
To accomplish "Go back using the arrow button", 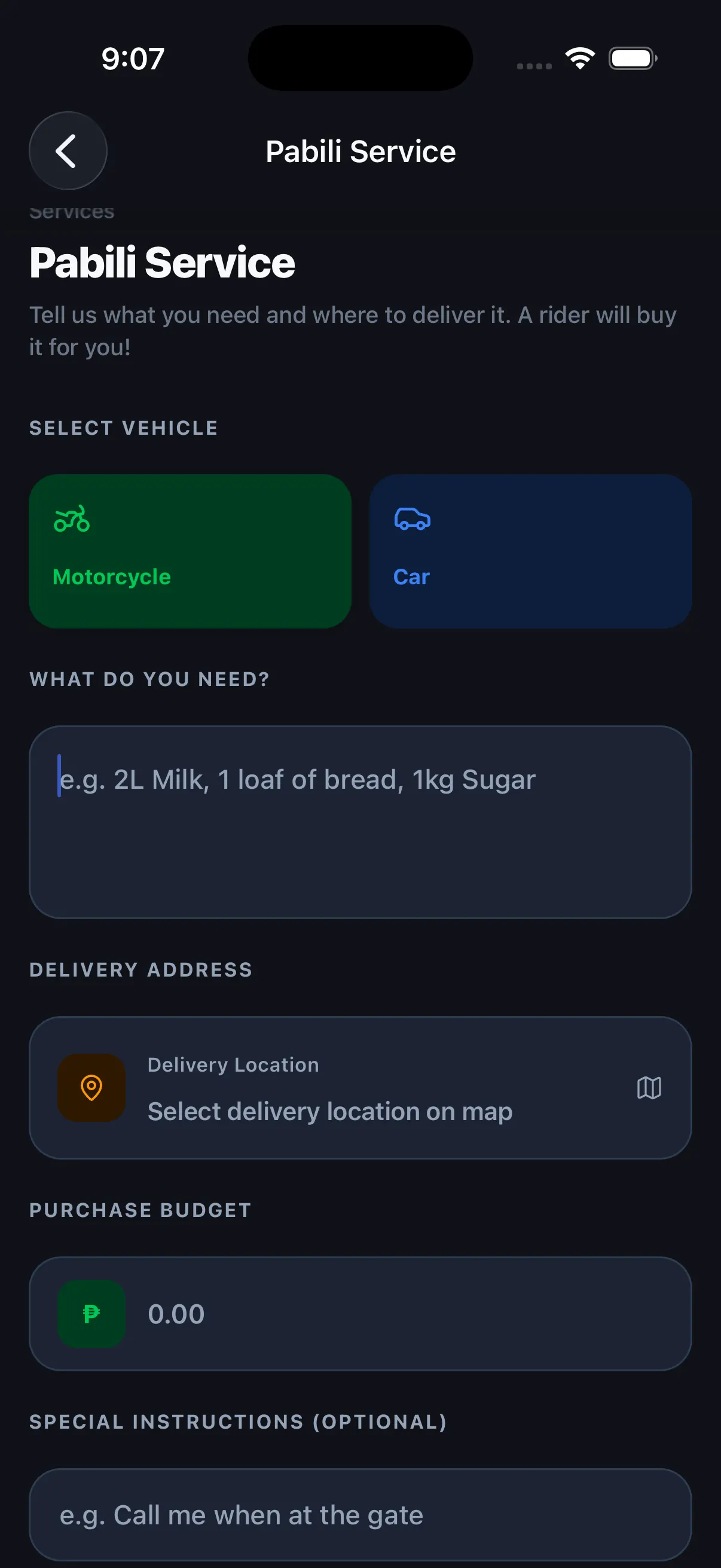I will click(68, 150).
